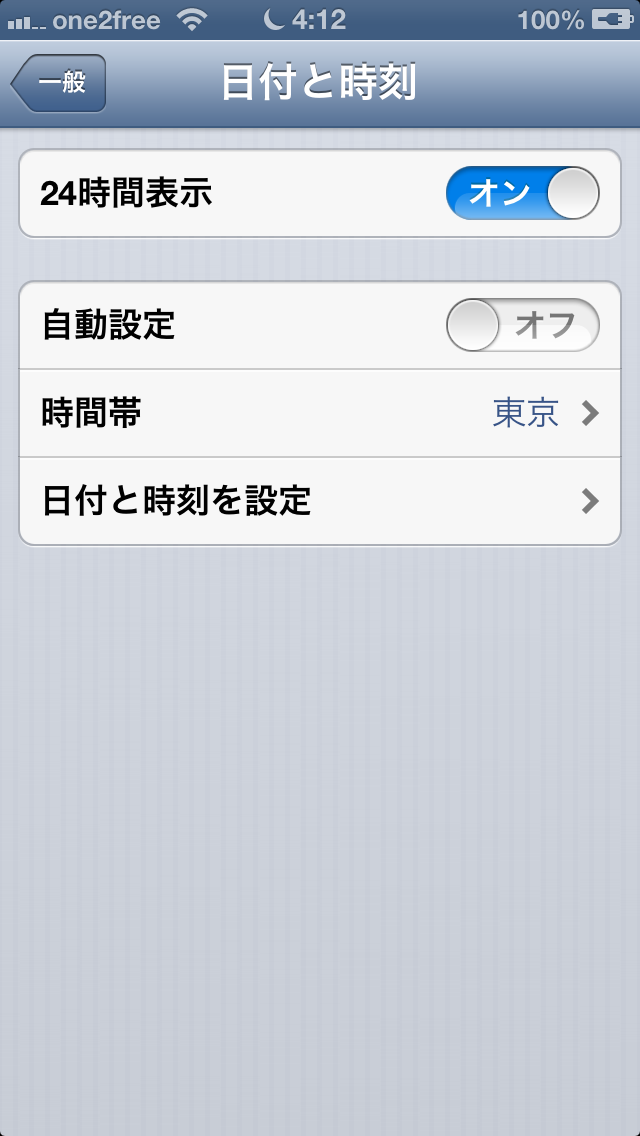The image size is (640, 1136).
Task: Enable the 自動設定 switch
Action: 522,325
